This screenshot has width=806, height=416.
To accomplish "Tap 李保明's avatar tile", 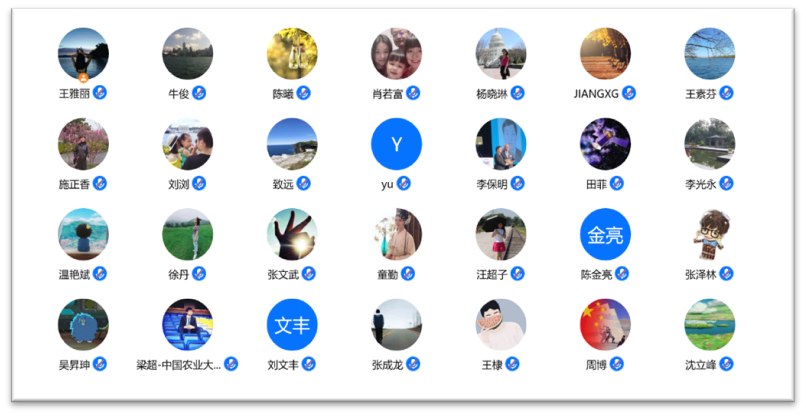I will click(x=501, y=144).
